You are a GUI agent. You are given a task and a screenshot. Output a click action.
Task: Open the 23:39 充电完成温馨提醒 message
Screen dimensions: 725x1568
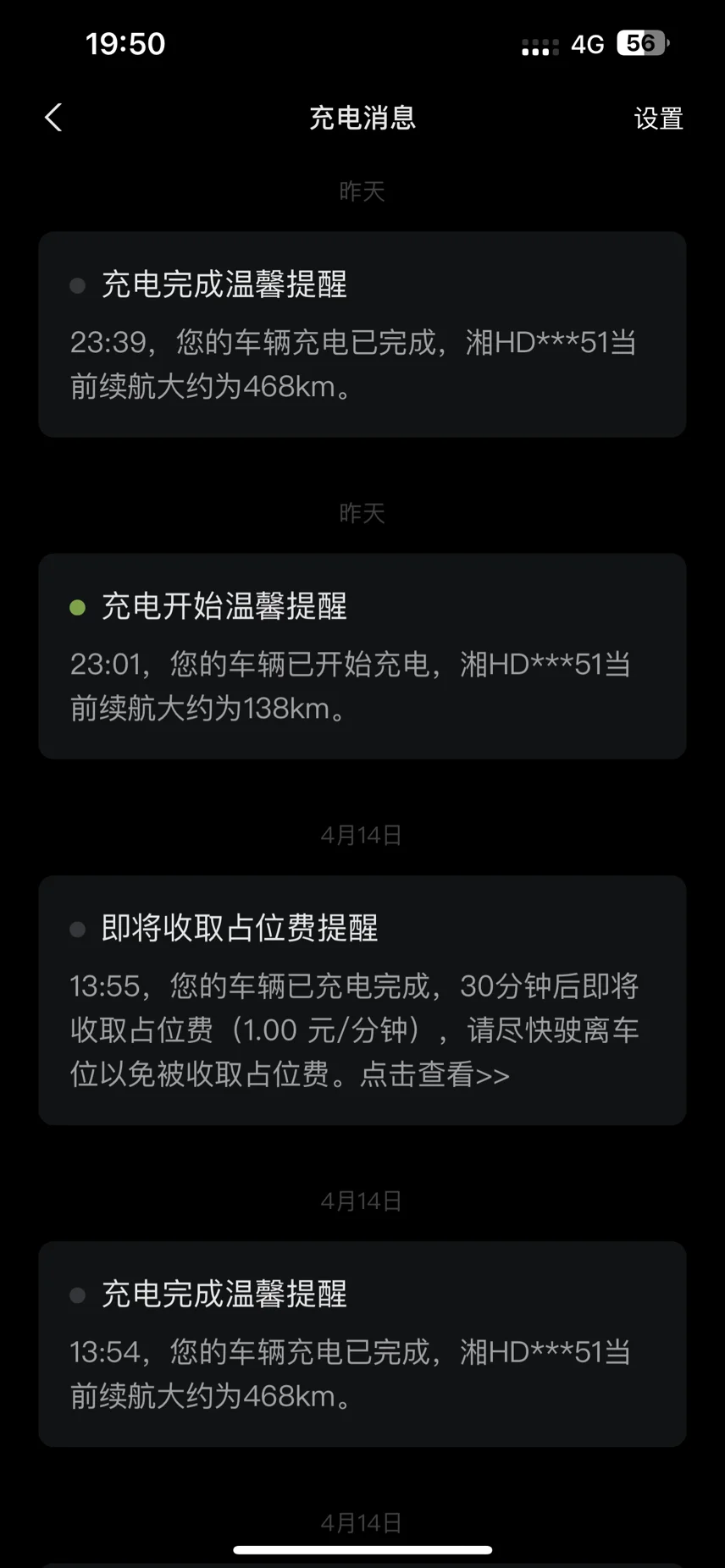362,334
